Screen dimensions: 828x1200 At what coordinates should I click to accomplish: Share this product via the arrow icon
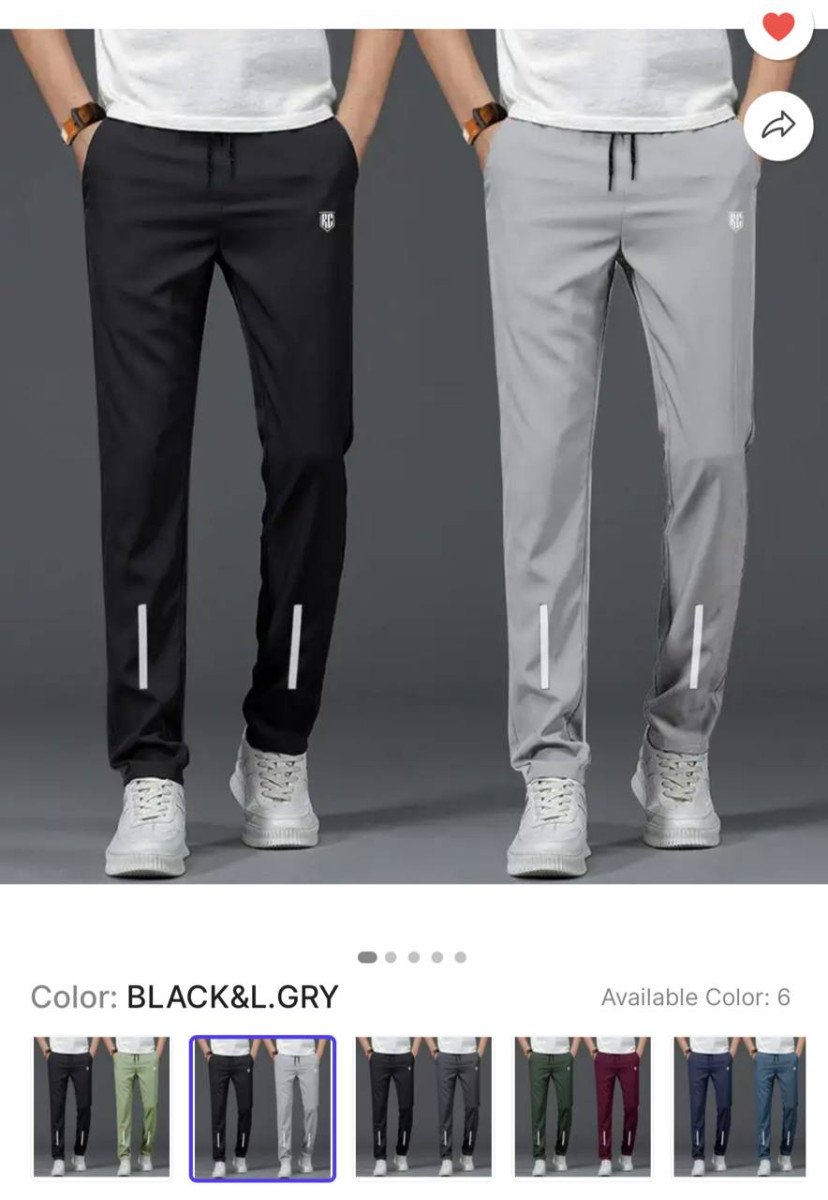pos(778,126)
